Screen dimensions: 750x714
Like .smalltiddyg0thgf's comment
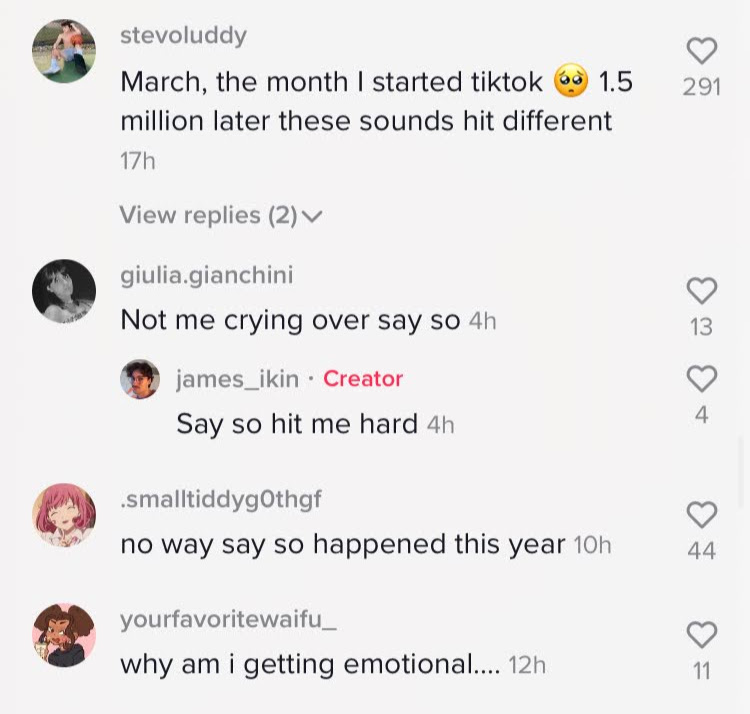[702, 514]
